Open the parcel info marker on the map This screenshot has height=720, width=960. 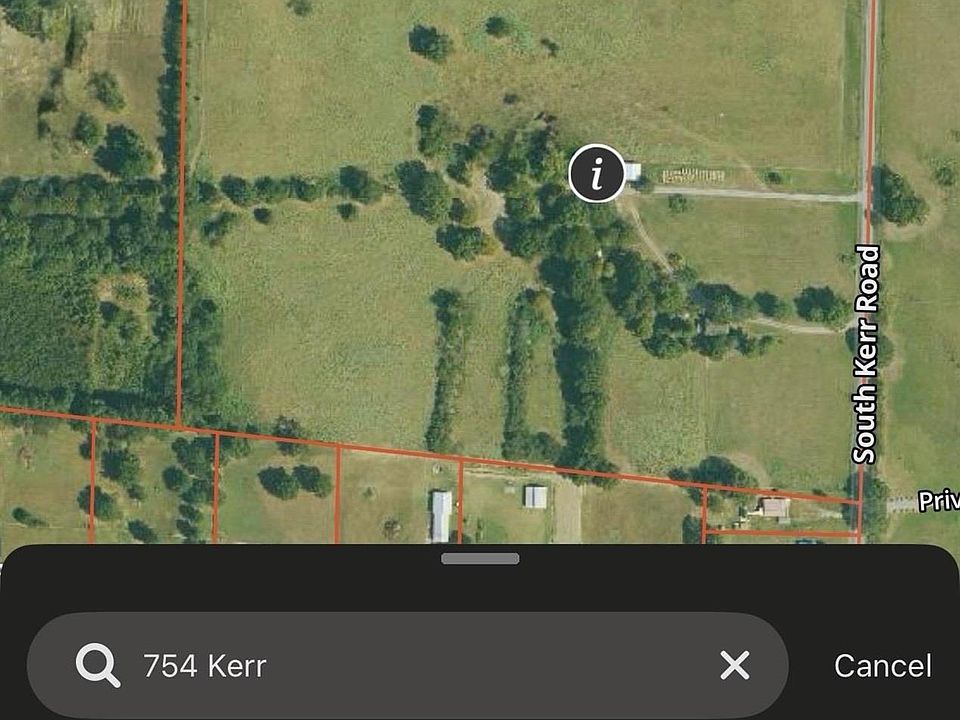(x=597, y=175)
